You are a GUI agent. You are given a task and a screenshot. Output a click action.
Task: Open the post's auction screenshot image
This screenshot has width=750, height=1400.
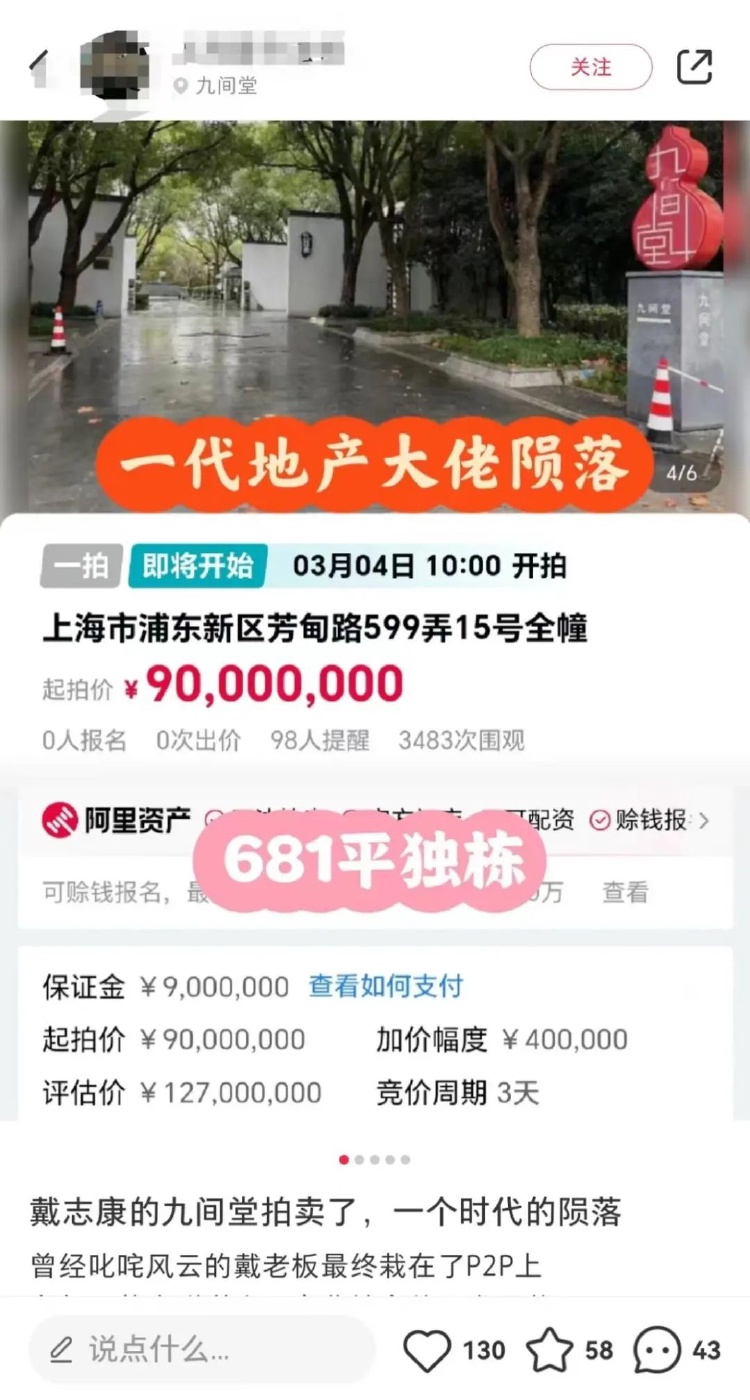[375, 640]
